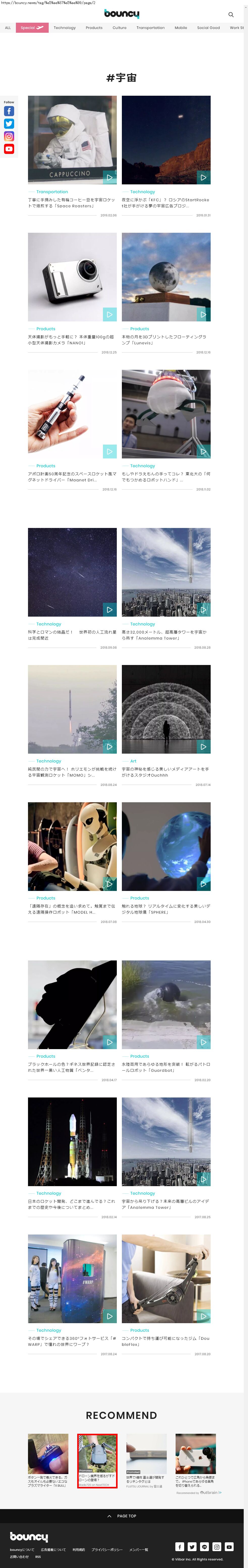Select the Technology category tab
Screen dimensions: 248x1568
coord(65,28)
